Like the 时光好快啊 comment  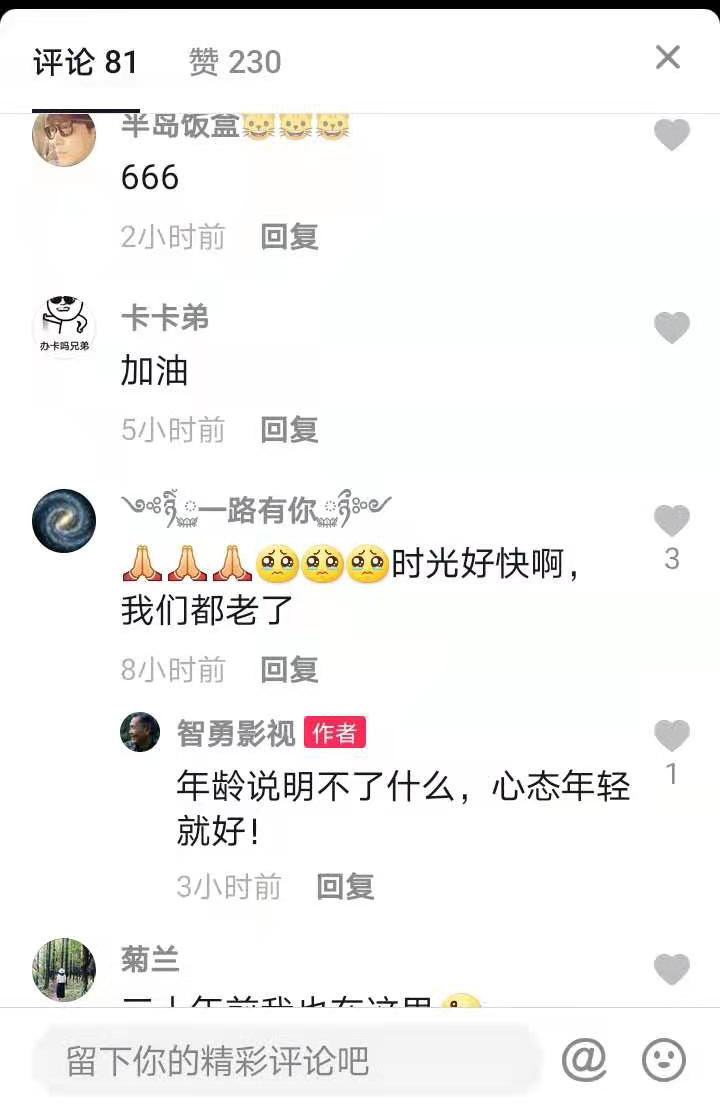click(x=672, y=521)
